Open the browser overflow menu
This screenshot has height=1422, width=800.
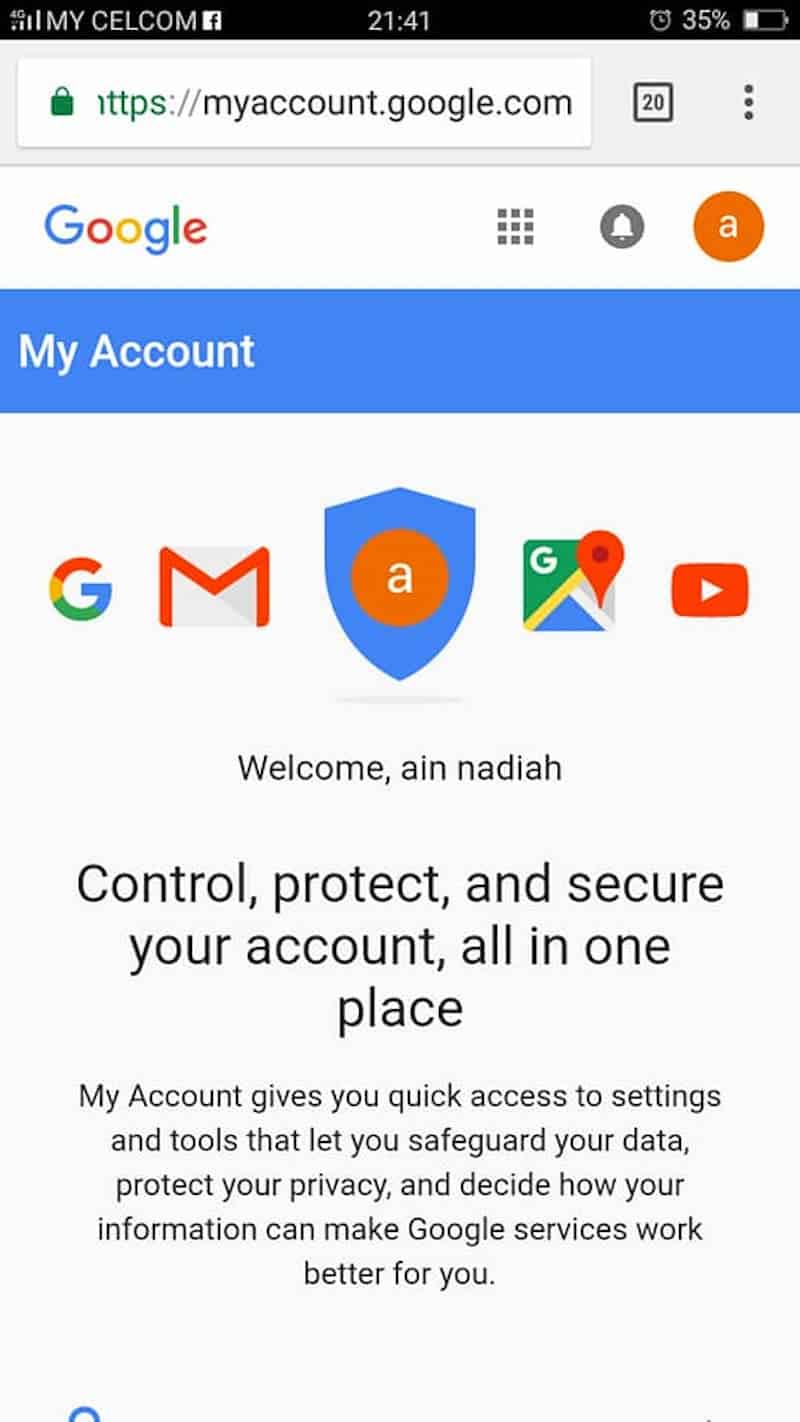point(749,102)
